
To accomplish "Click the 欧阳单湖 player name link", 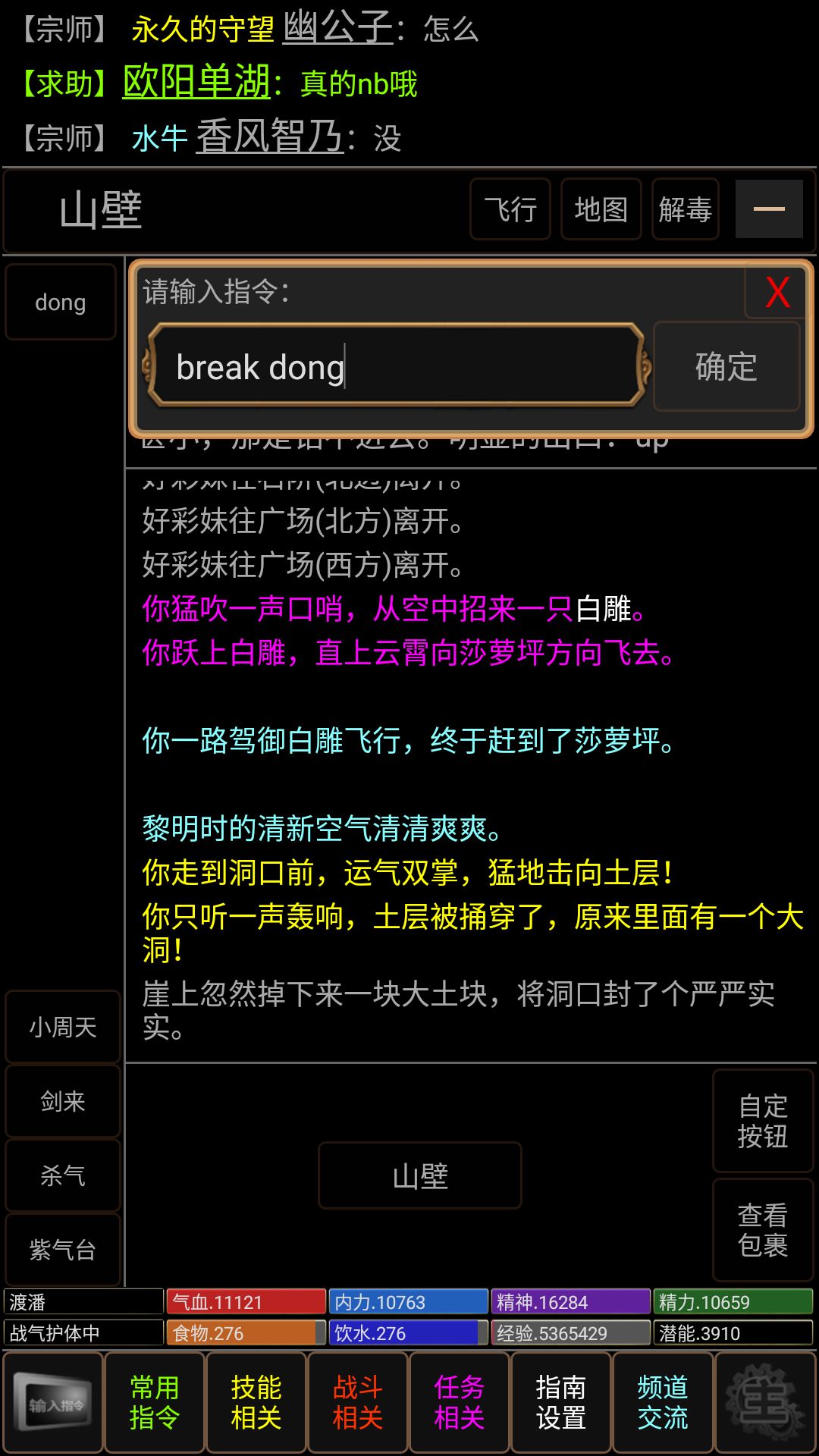I will point(192,85).
